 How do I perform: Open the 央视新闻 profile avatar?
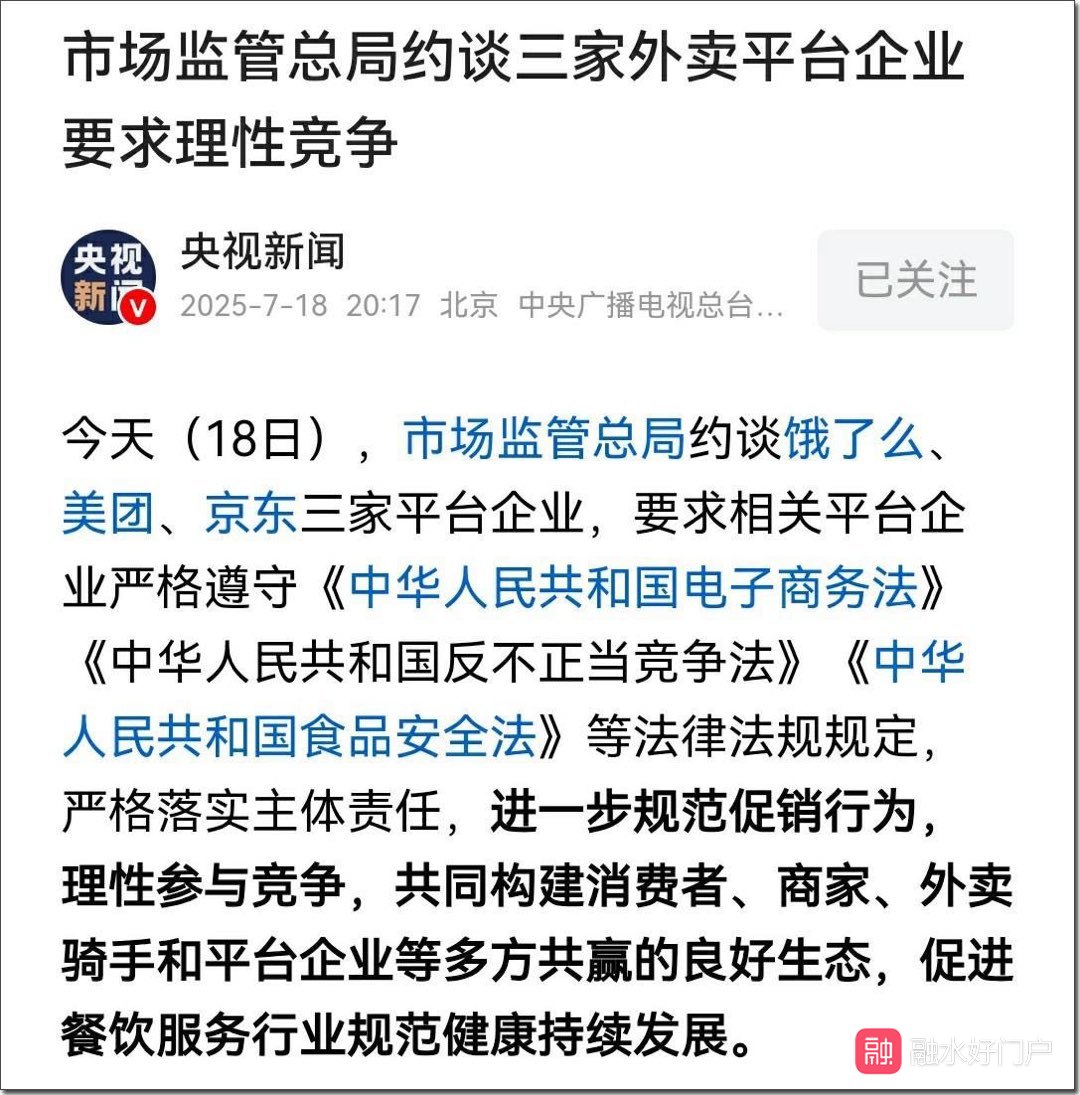tap(108, 280)
